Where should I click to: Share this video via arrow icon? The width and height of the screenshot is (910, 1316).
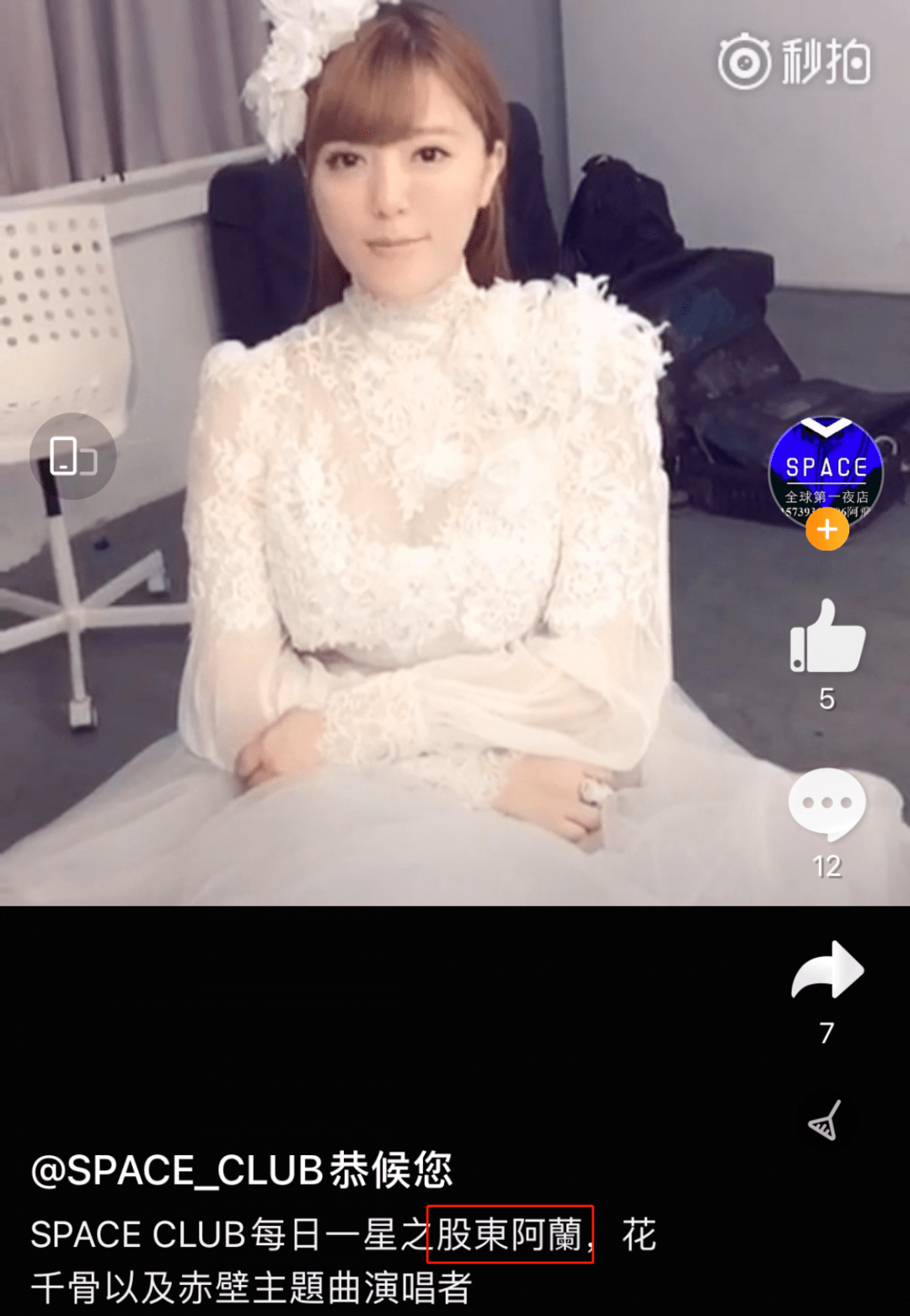click(x=827, y=970)
